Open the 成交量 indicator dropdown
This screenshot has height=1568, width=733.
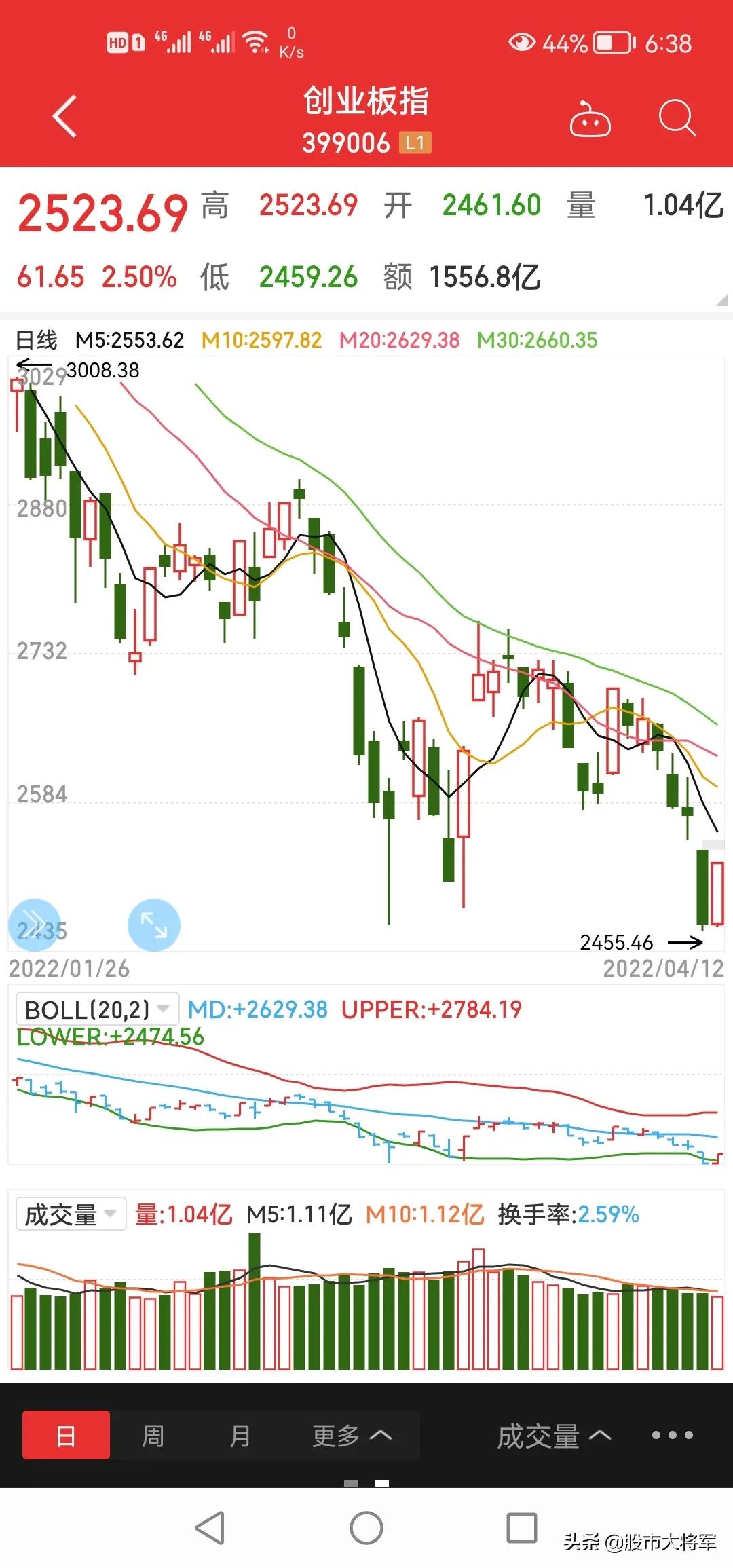[x=71, y=1214]
